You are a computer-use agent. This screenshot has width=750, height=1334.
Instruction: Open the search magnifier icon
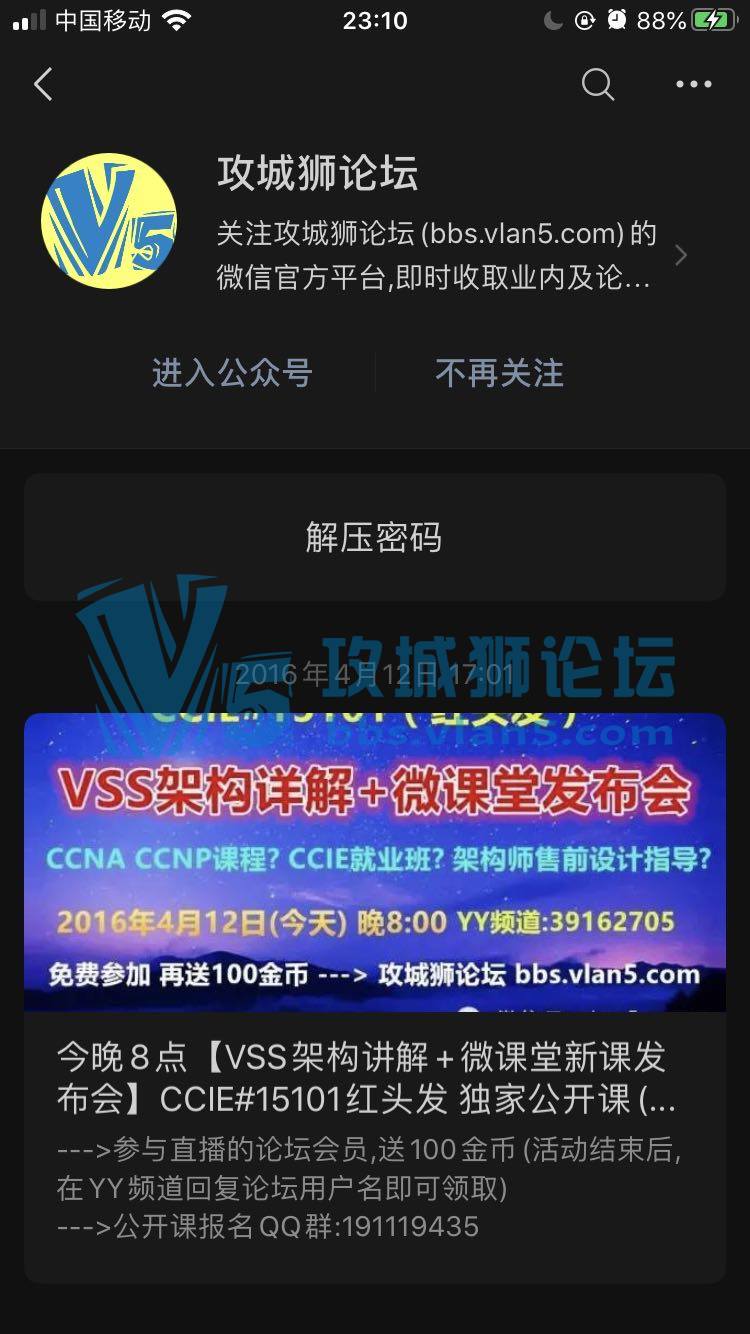point(597,85)
